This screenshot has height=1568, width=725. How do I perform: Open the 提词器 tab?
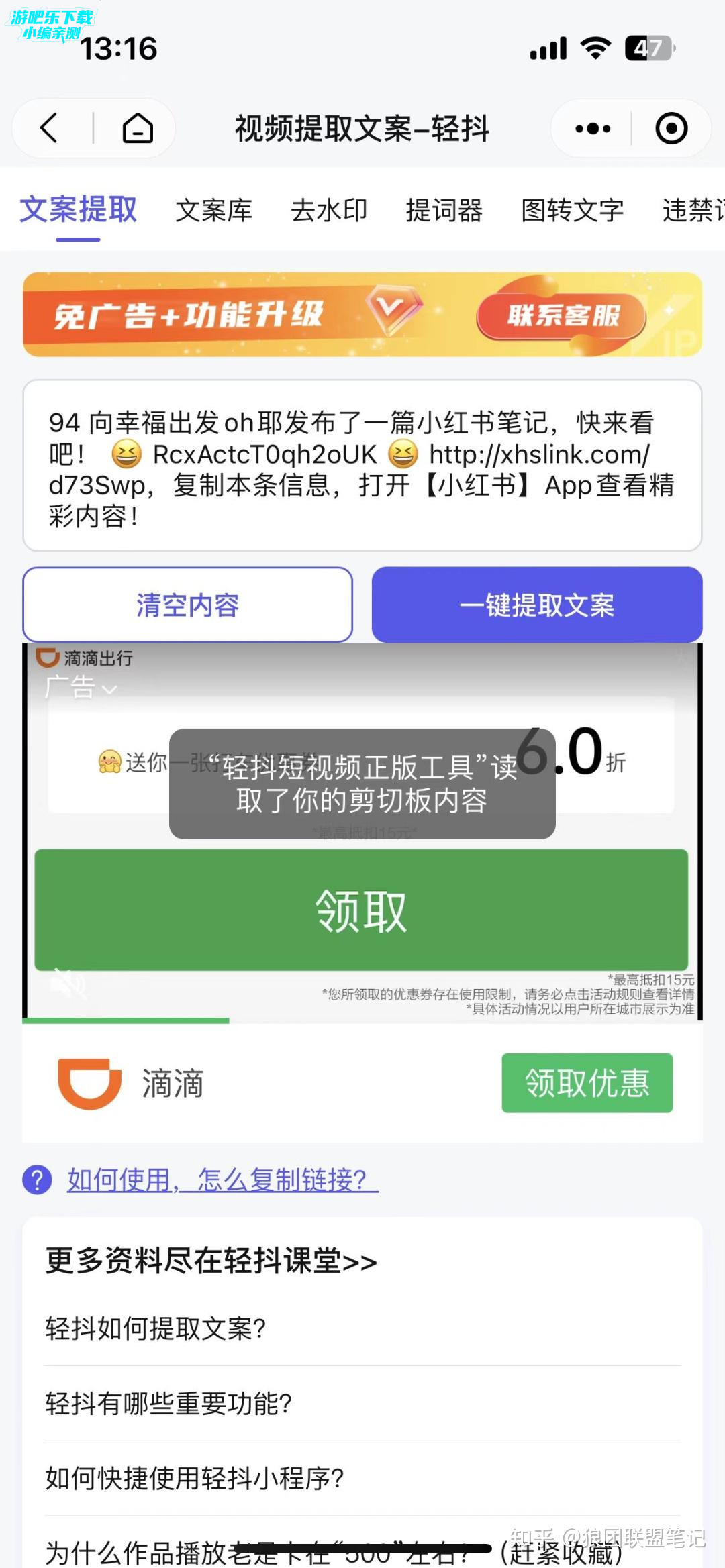click(444, 211)
